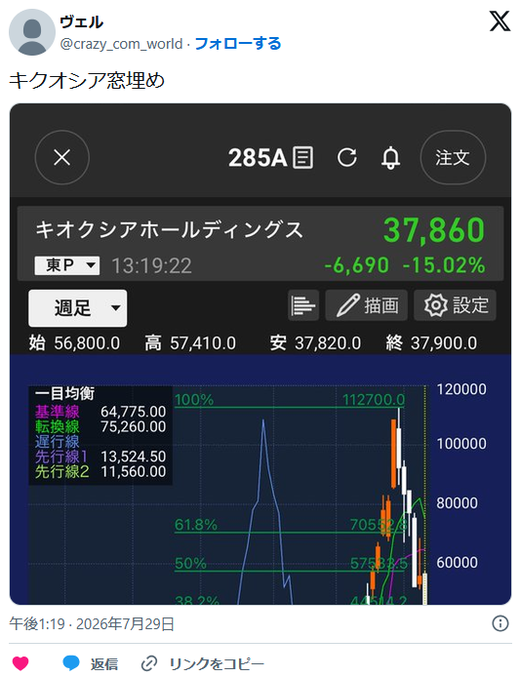Open the info icon beside the date
The height and width of the screenshot is (677, 520).
coord(500,623)
